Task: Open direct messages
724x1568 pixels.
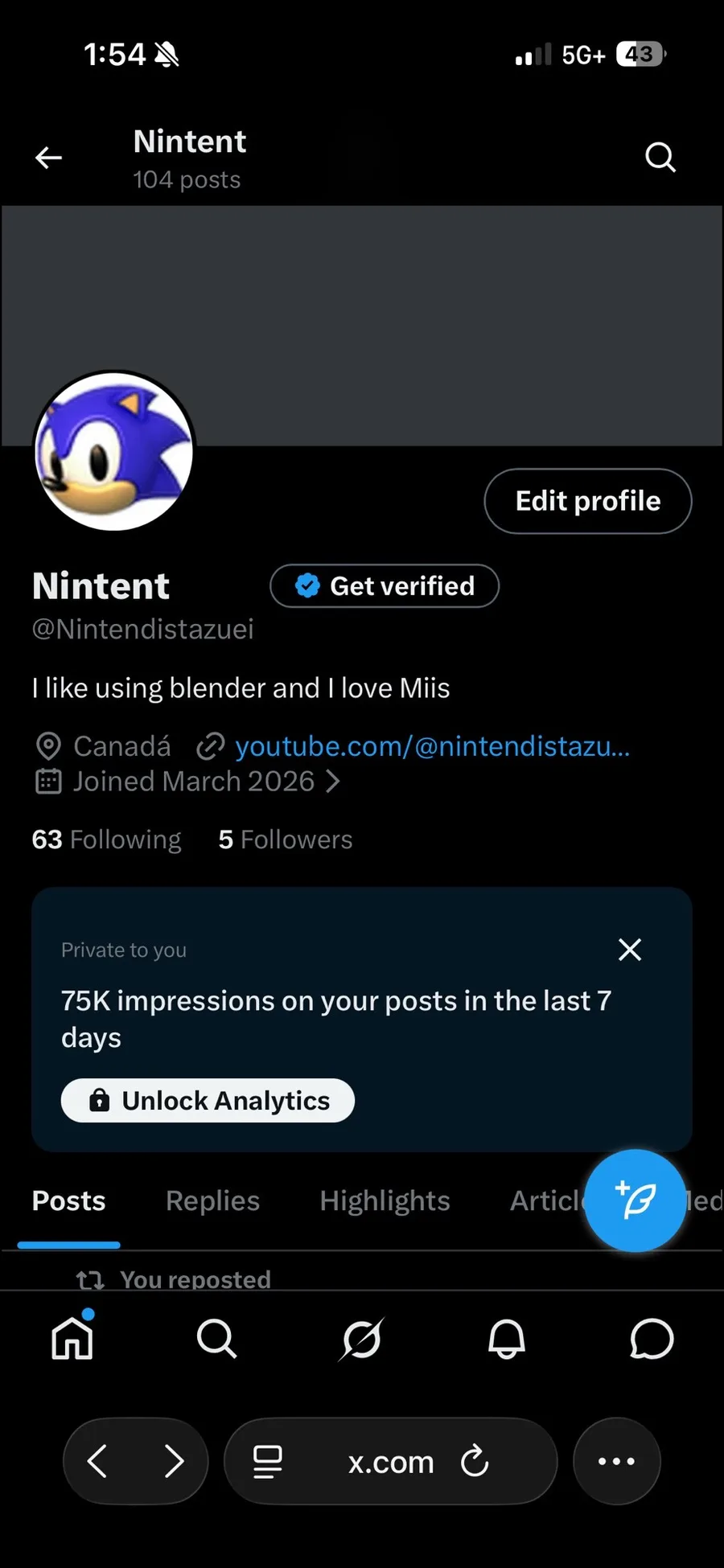Action: tap(651, 1339)
